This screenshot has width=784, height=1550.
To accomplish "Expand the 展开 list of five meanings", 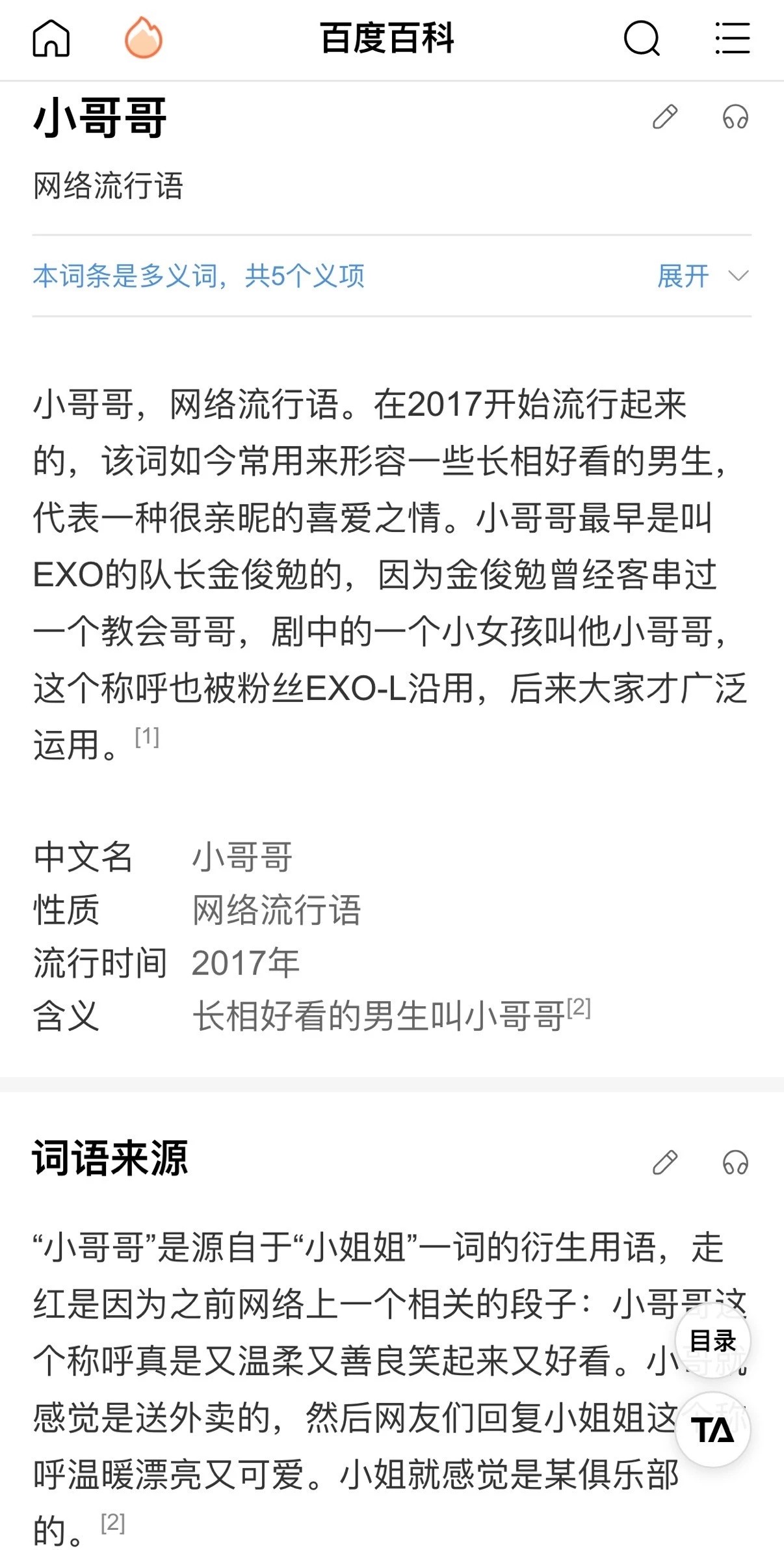I will click(x=703, y=276).
